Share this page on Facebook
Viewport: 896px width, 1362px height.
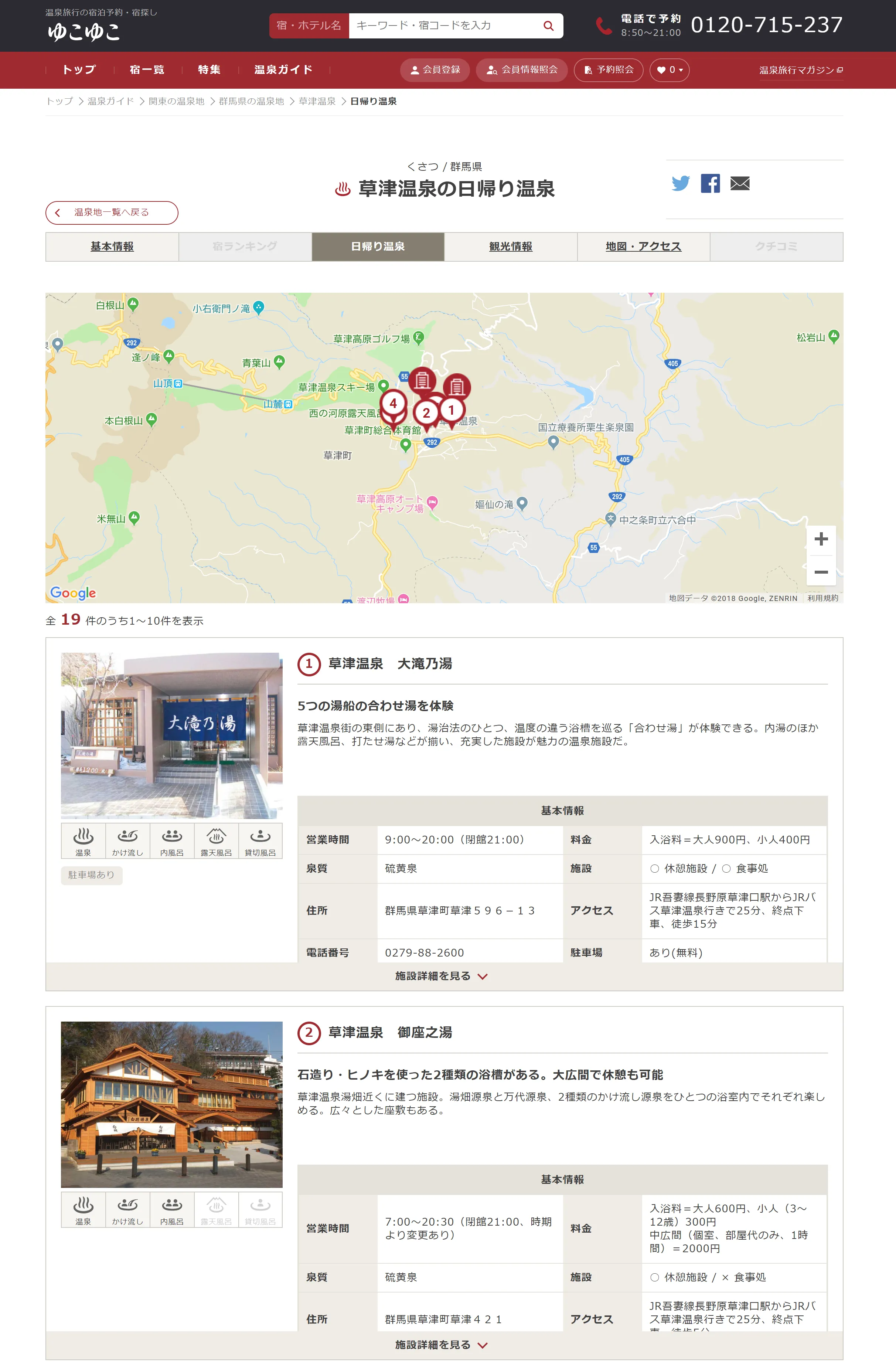click(710, 183)
